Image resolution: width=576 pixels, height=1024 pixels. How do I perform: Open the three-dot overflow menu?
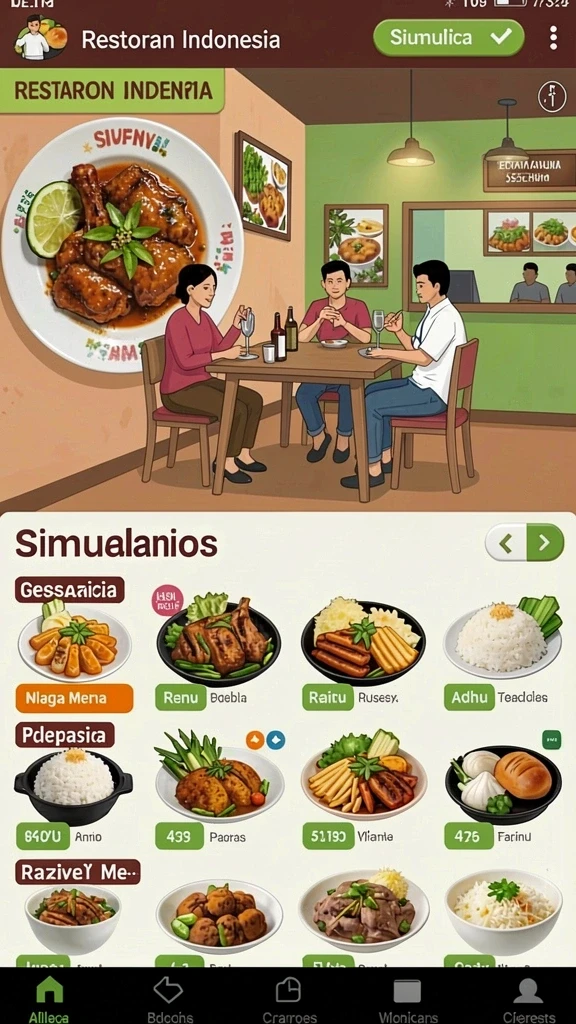pyautogui.click(x=553, y=38)
